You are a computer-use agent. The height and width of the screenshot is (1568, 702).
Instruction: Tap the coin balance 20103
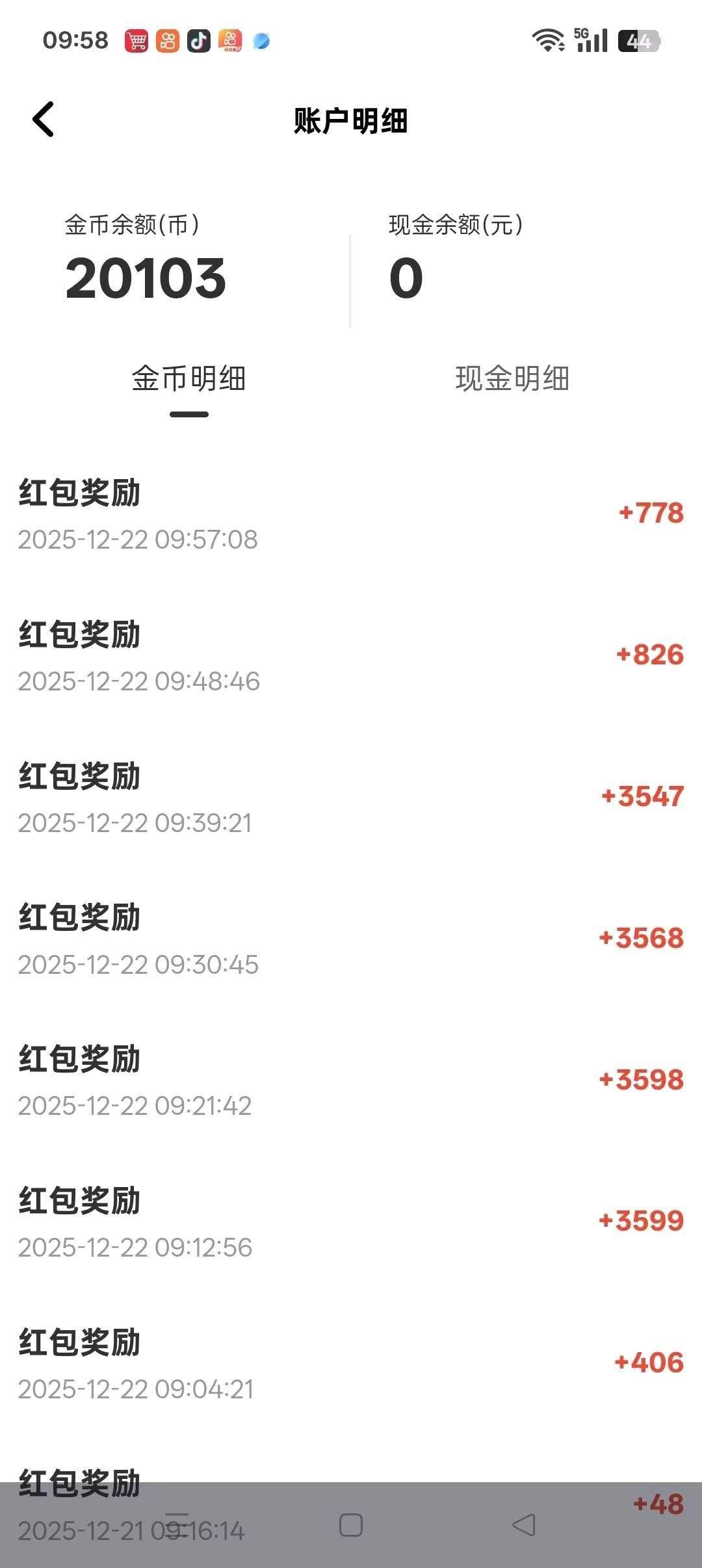(146, 278)
